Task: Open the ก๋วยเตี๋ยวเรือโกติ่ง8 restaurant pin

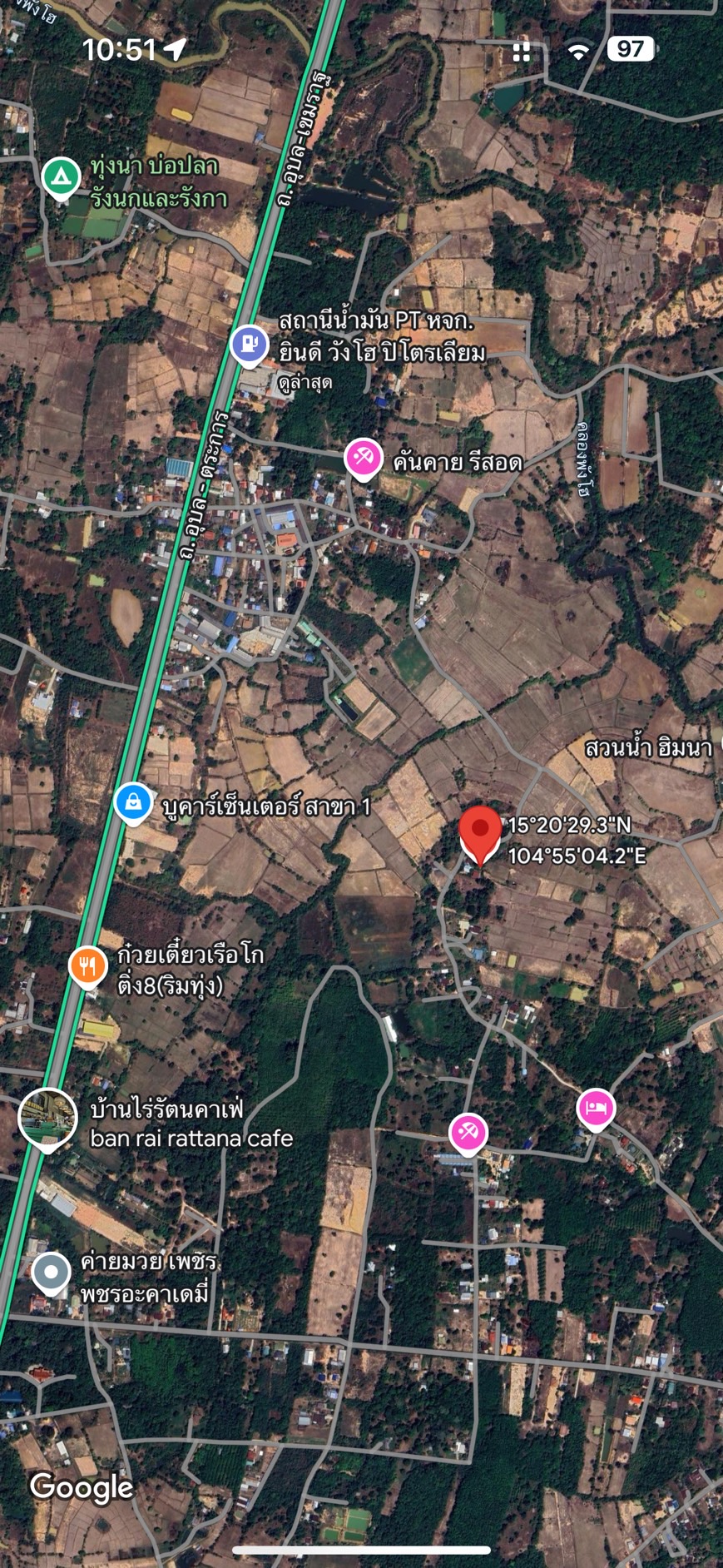Action: (x=87, y=967)
